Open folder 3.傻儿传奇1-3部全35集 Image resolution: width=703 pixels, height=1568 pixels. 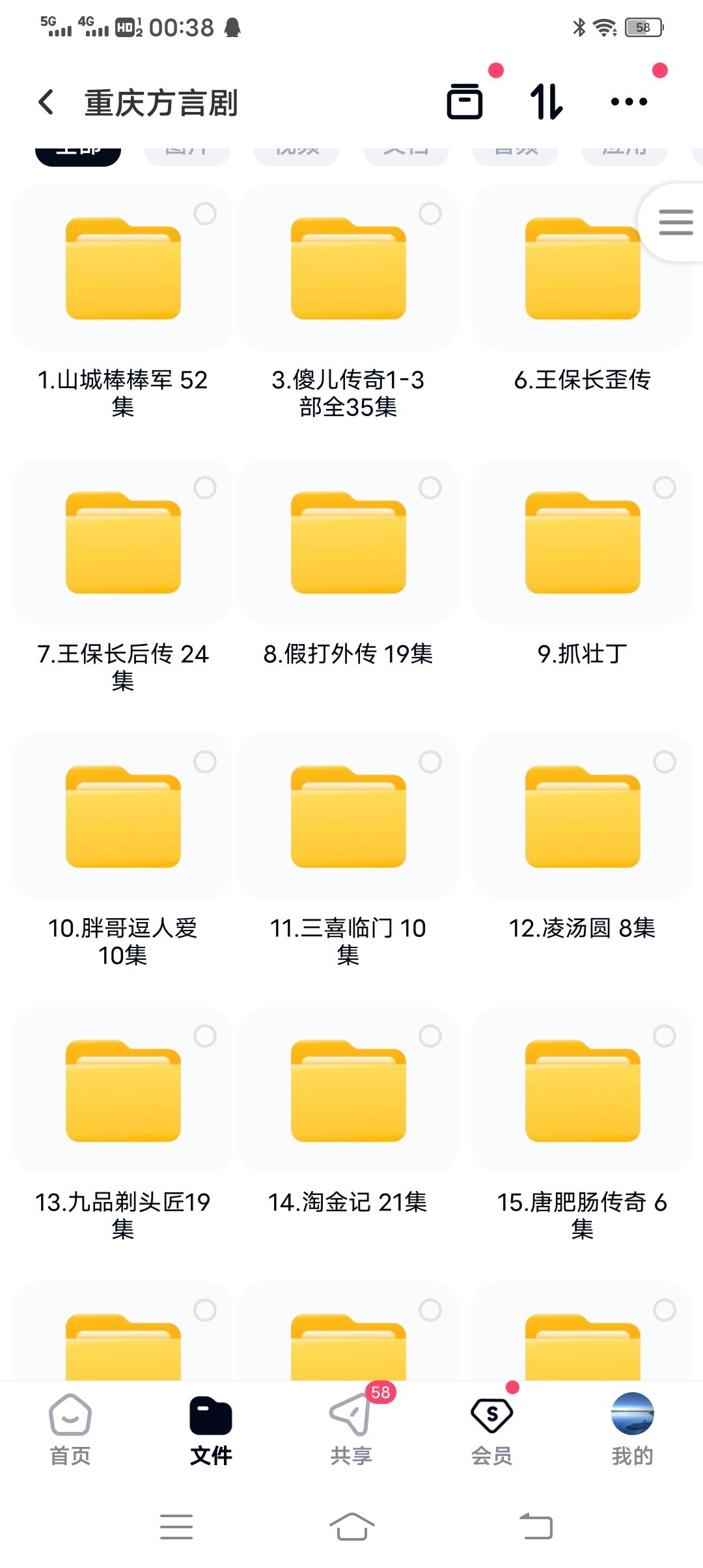point(348,270)
